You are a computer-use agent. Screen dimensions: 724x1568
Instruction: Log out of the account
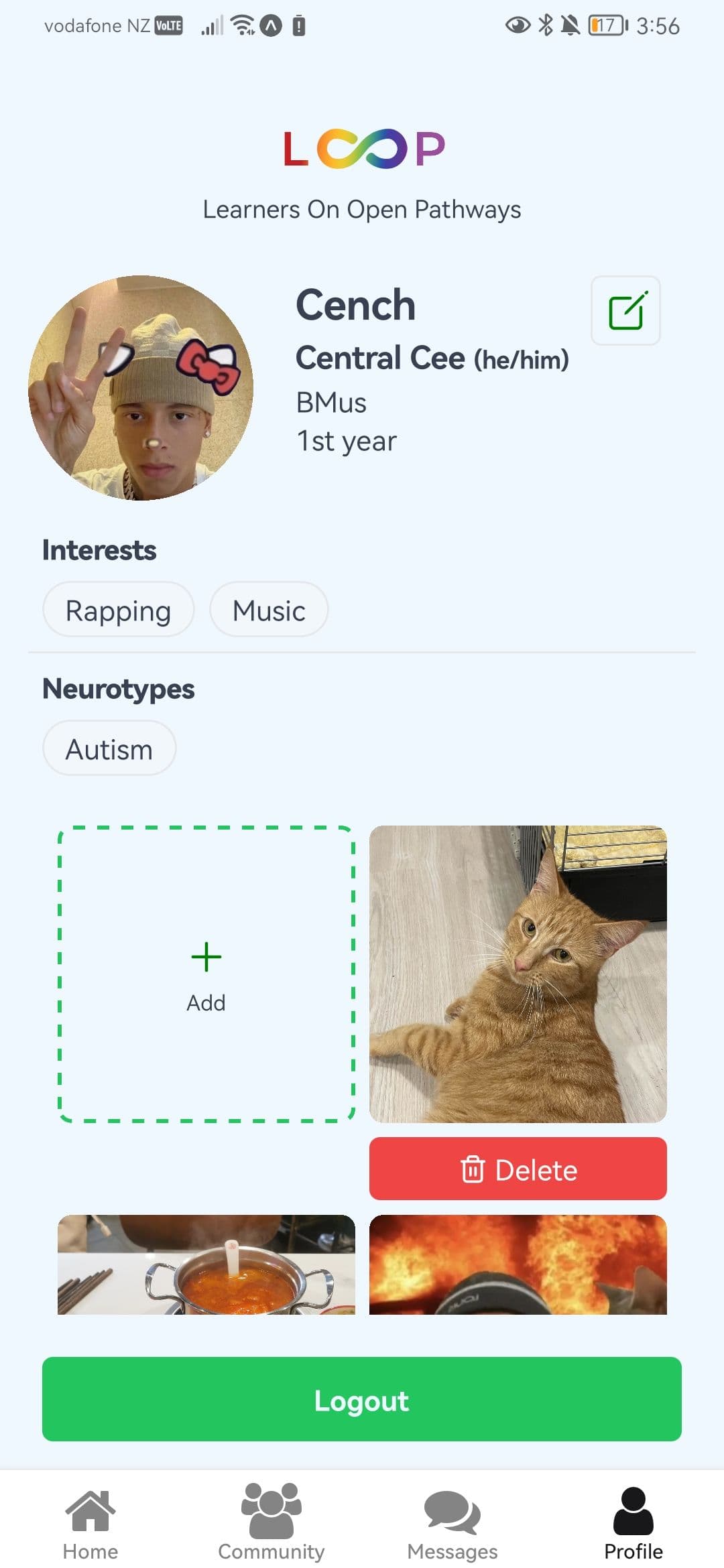coord(361,1399)
